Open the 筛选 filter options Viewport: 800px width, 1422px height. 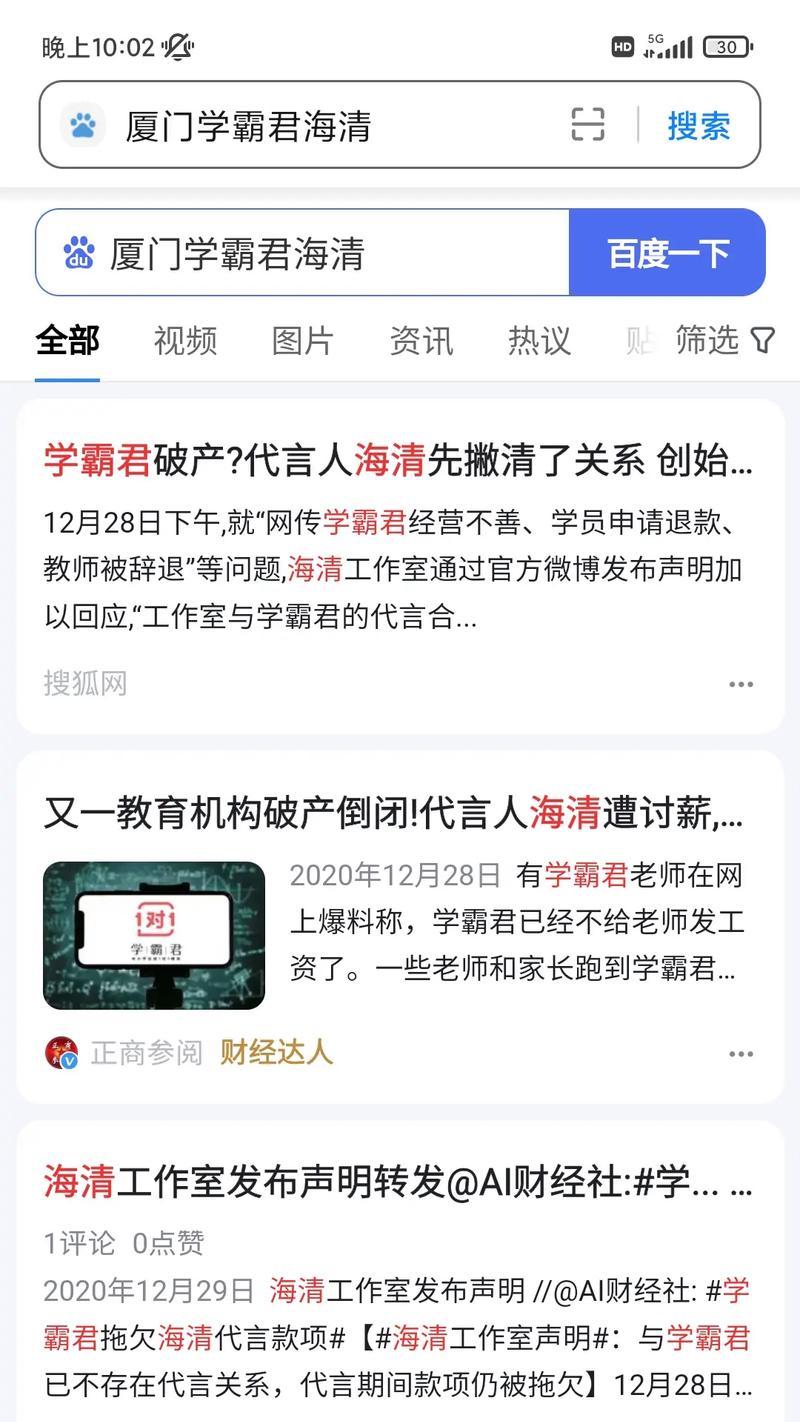tap(724, 341)
